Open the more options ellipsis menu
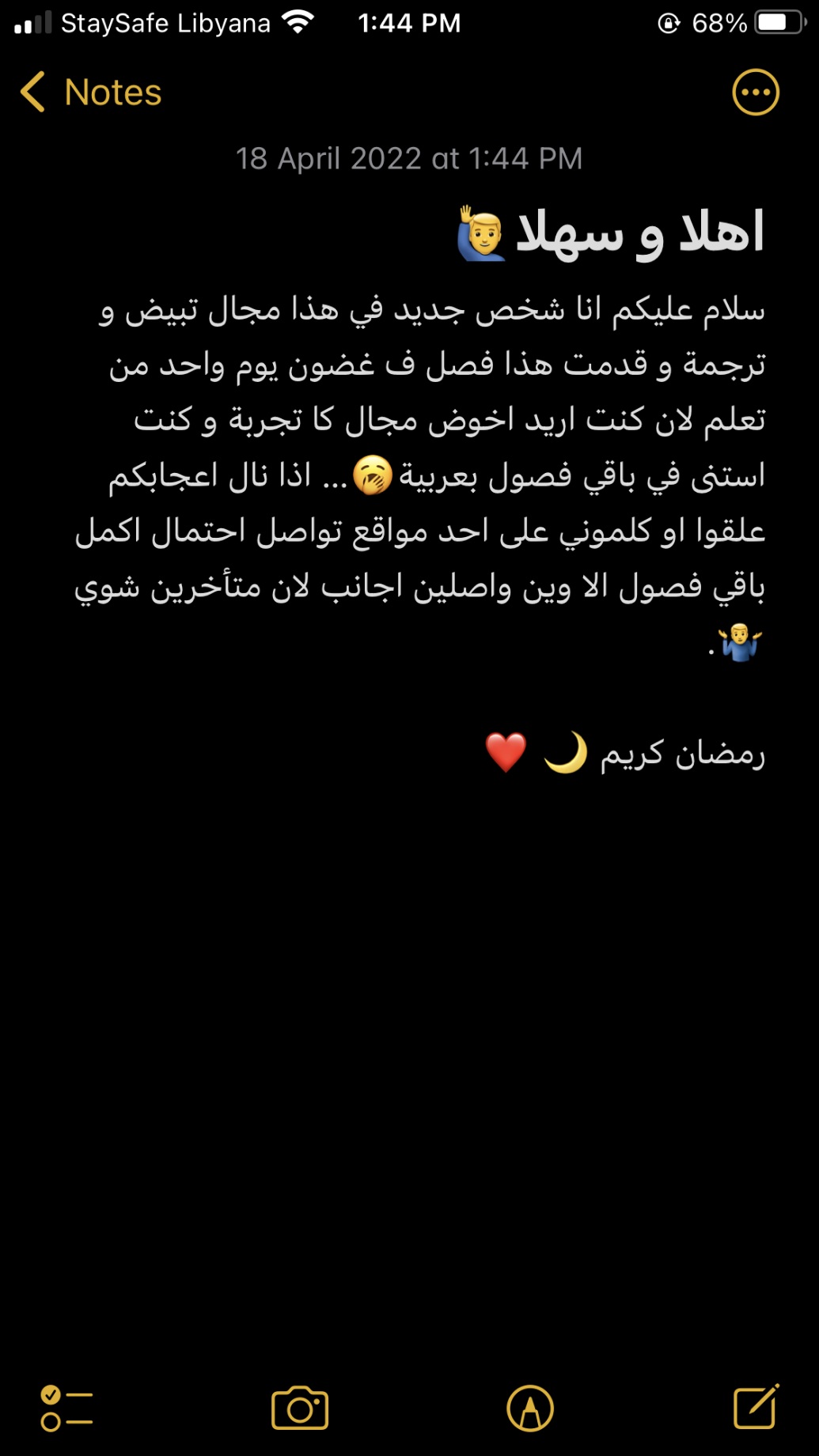This screenshot has height=1456, width=819. click(756, 93)
